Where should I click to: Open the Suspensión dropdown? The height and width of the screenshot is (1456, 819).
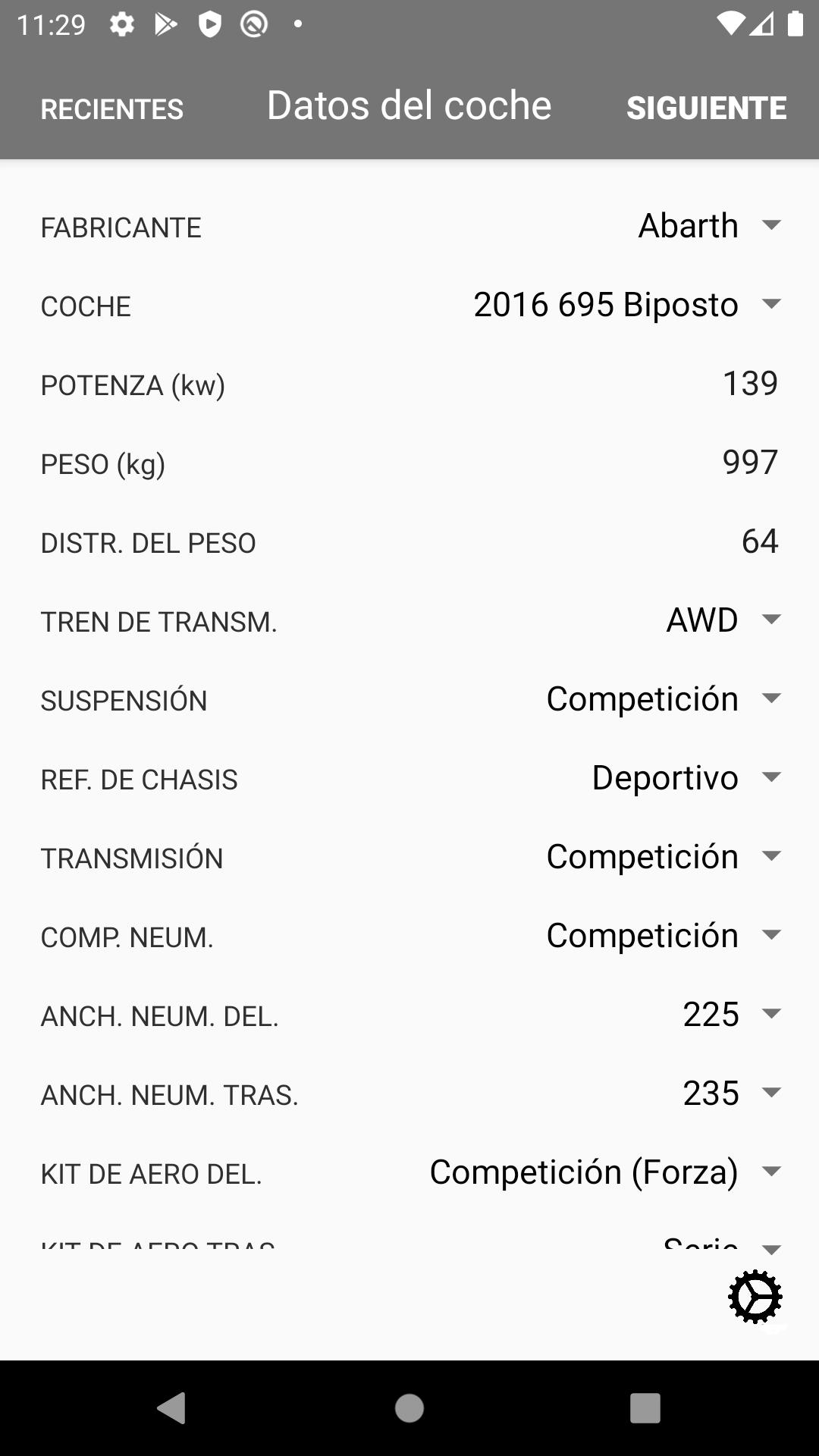[664, 698]
